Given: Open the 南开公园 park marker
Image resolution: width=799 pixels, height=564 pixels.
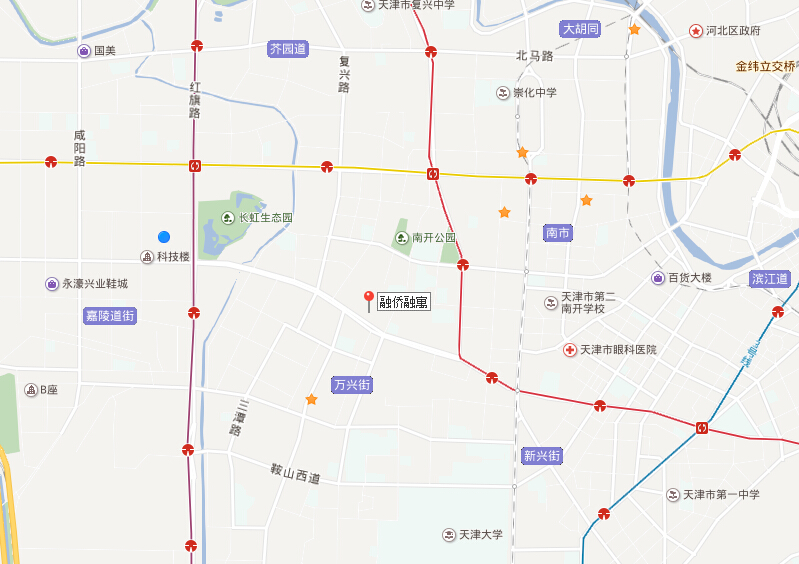Looking at the screenshot, I should click(402, 238).
